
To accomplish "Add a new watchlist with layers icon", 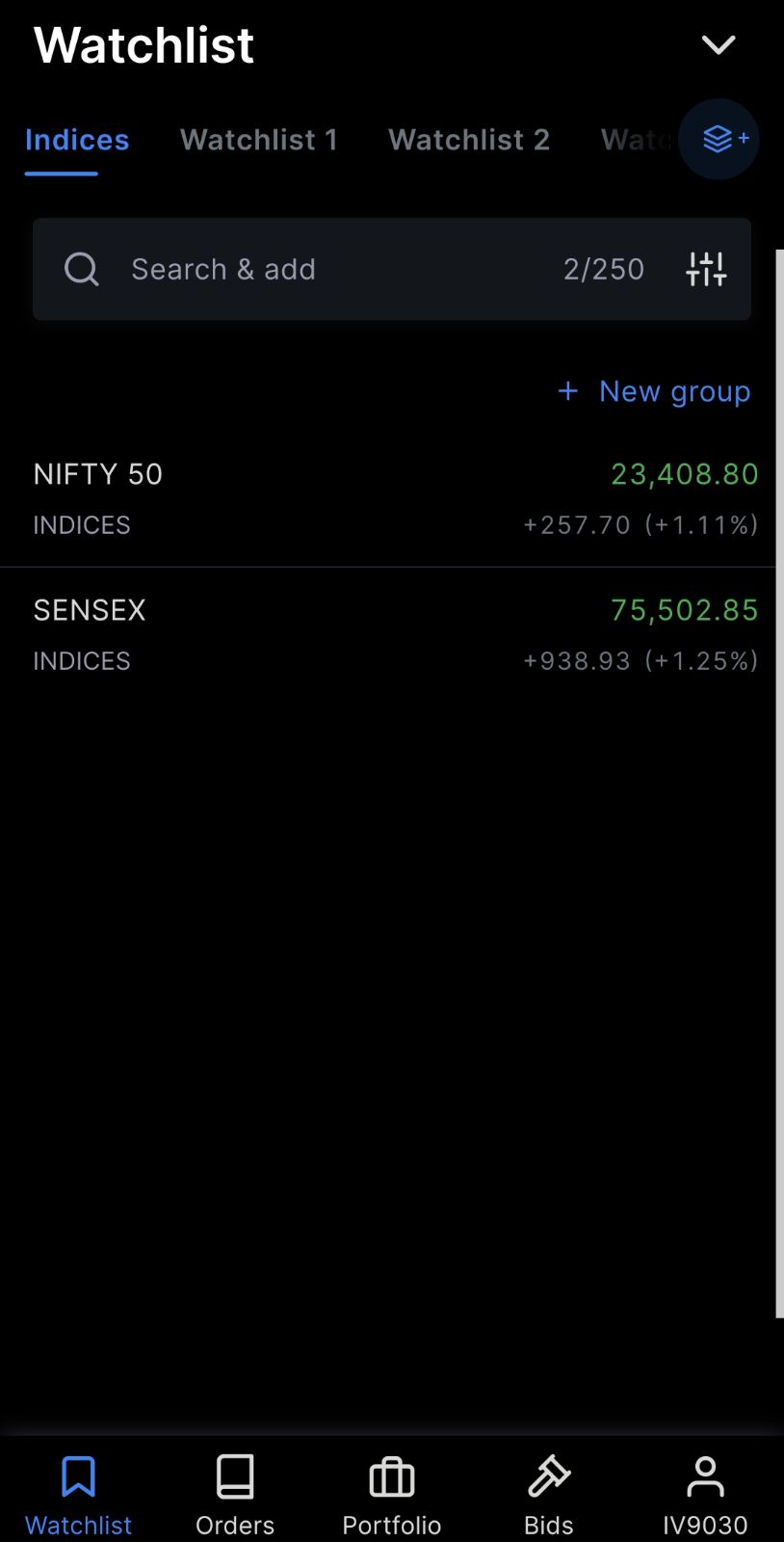I will click(719, 140).
